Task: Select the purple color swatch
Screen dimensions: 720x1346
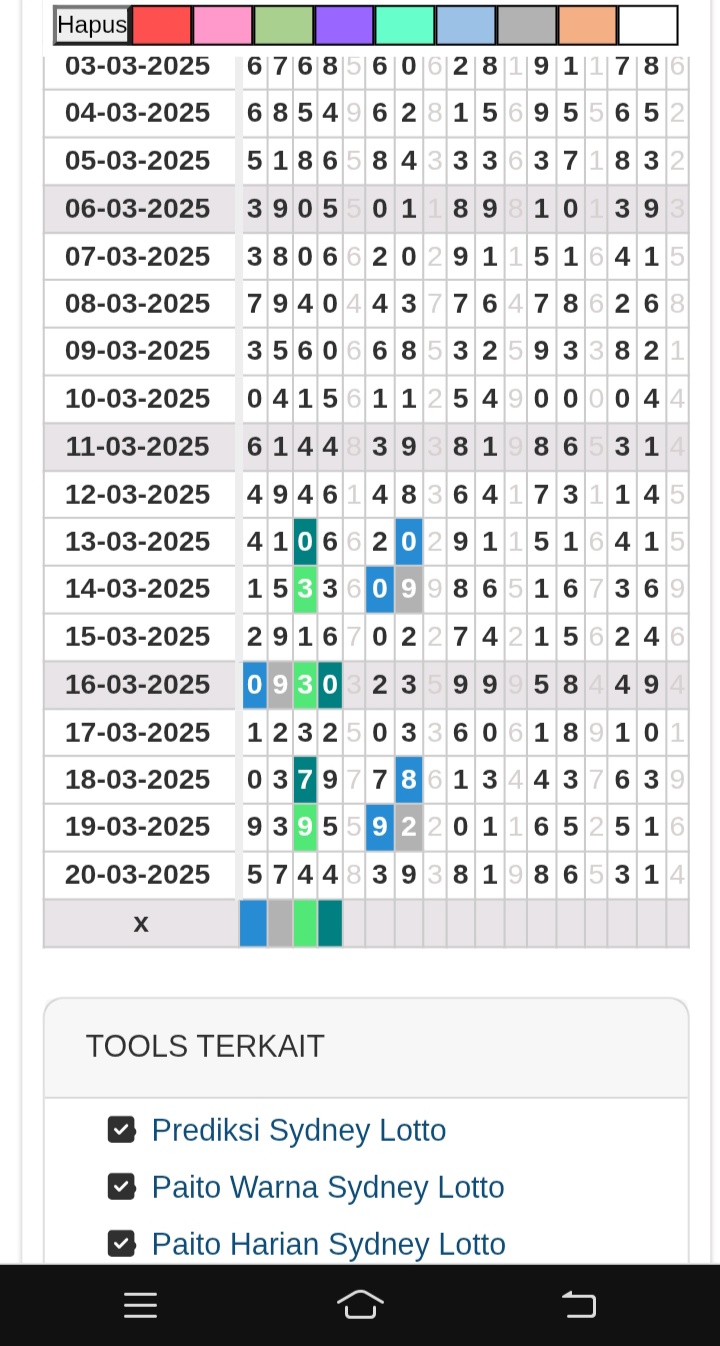Action: tap(344, 25)
